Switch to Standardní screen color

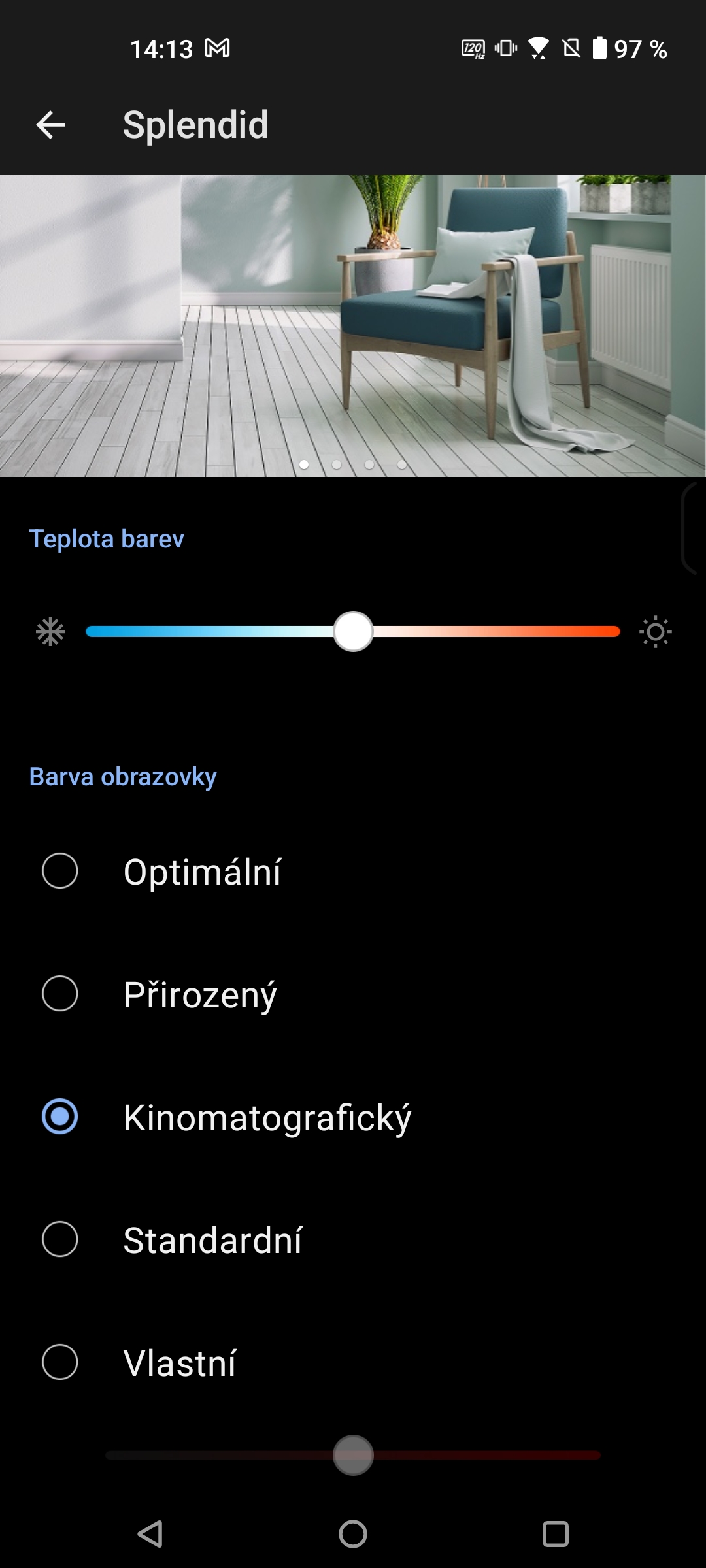click(x=60, y=1239)
